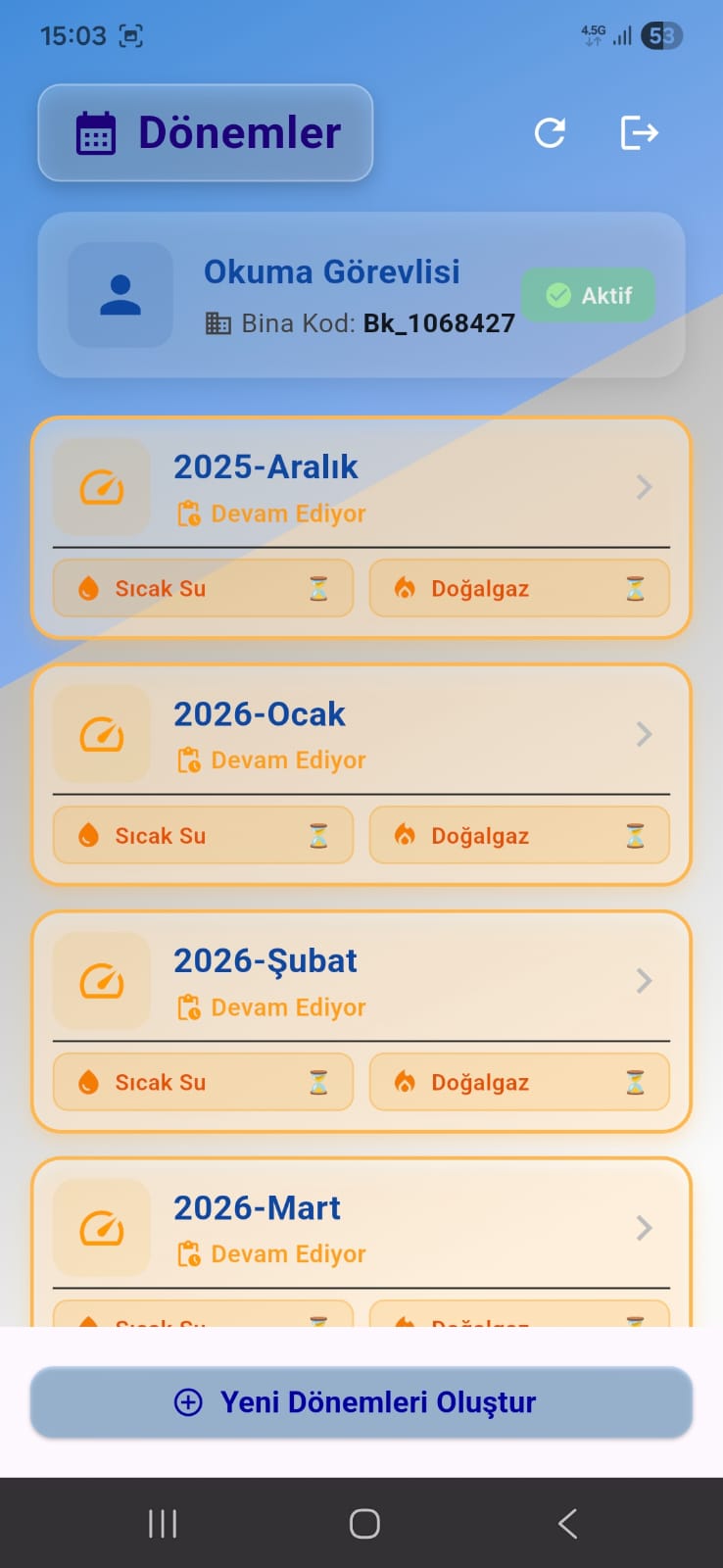Open the 2026-Şubat period entry
The image size is (723, 1568).
[x=644, y=981]
